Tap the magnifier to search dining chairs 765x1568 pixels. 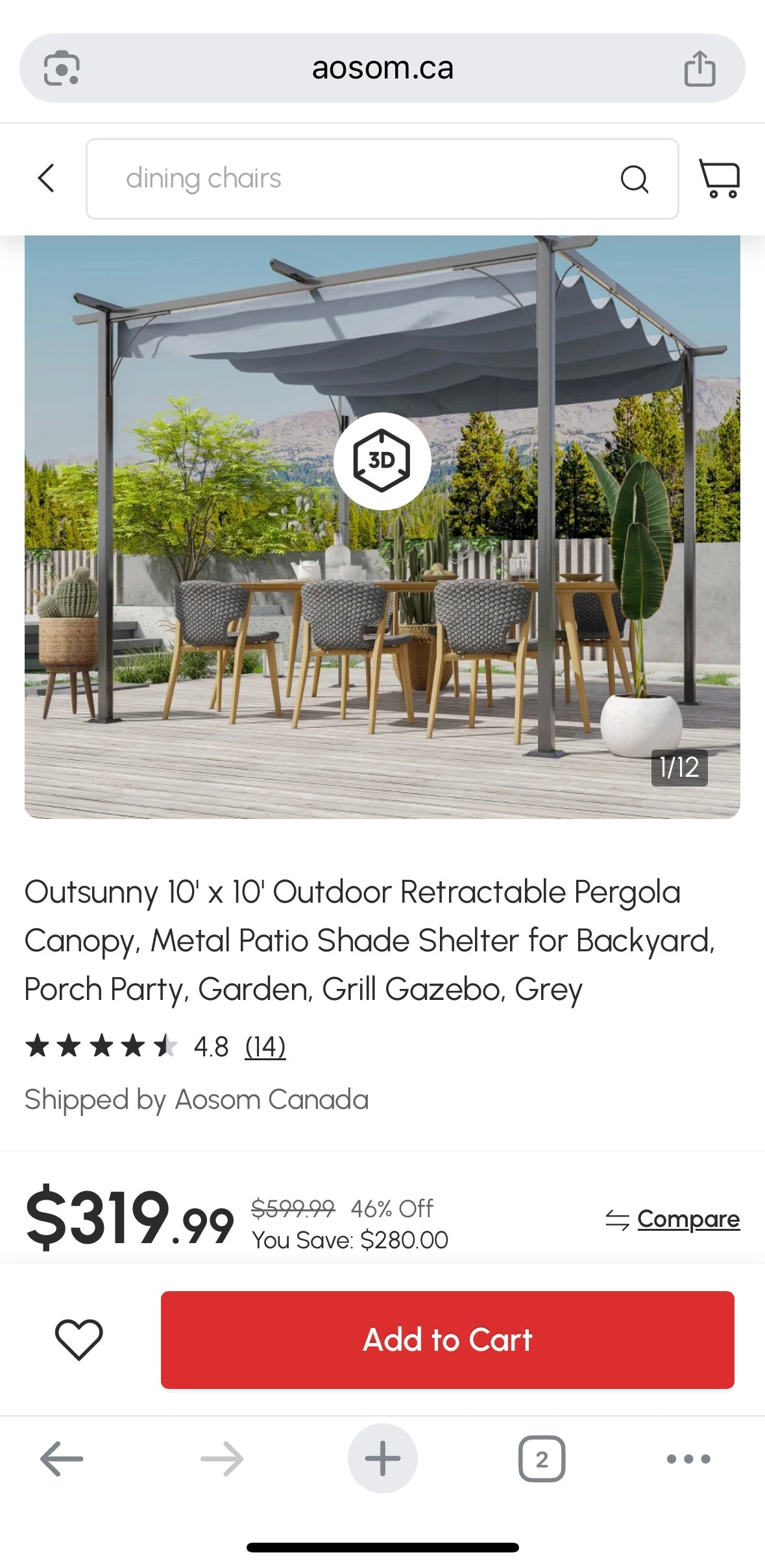[636, 179]
